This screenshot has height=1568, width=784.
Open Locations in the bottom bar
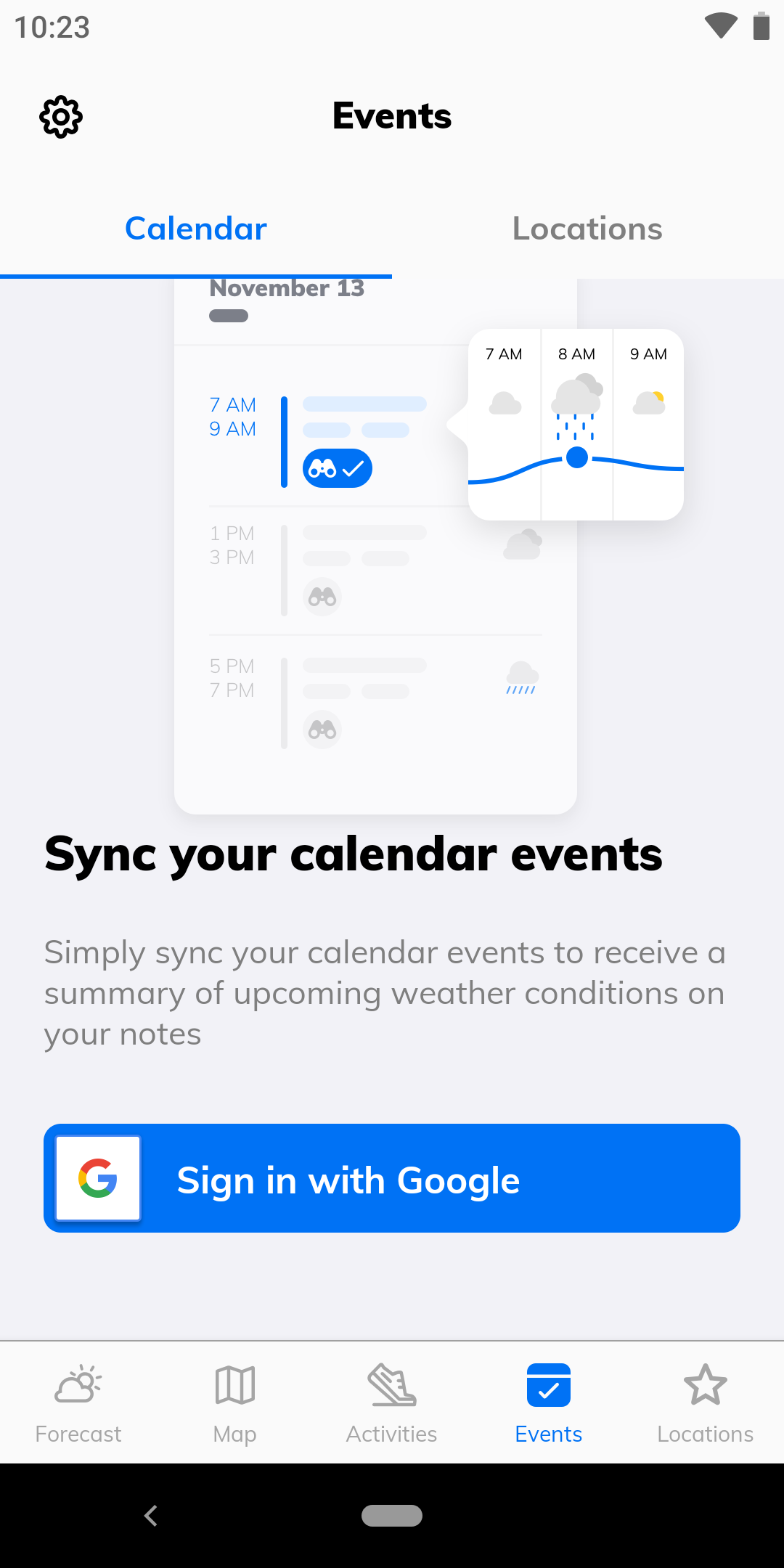click(x=706, y=1403)
